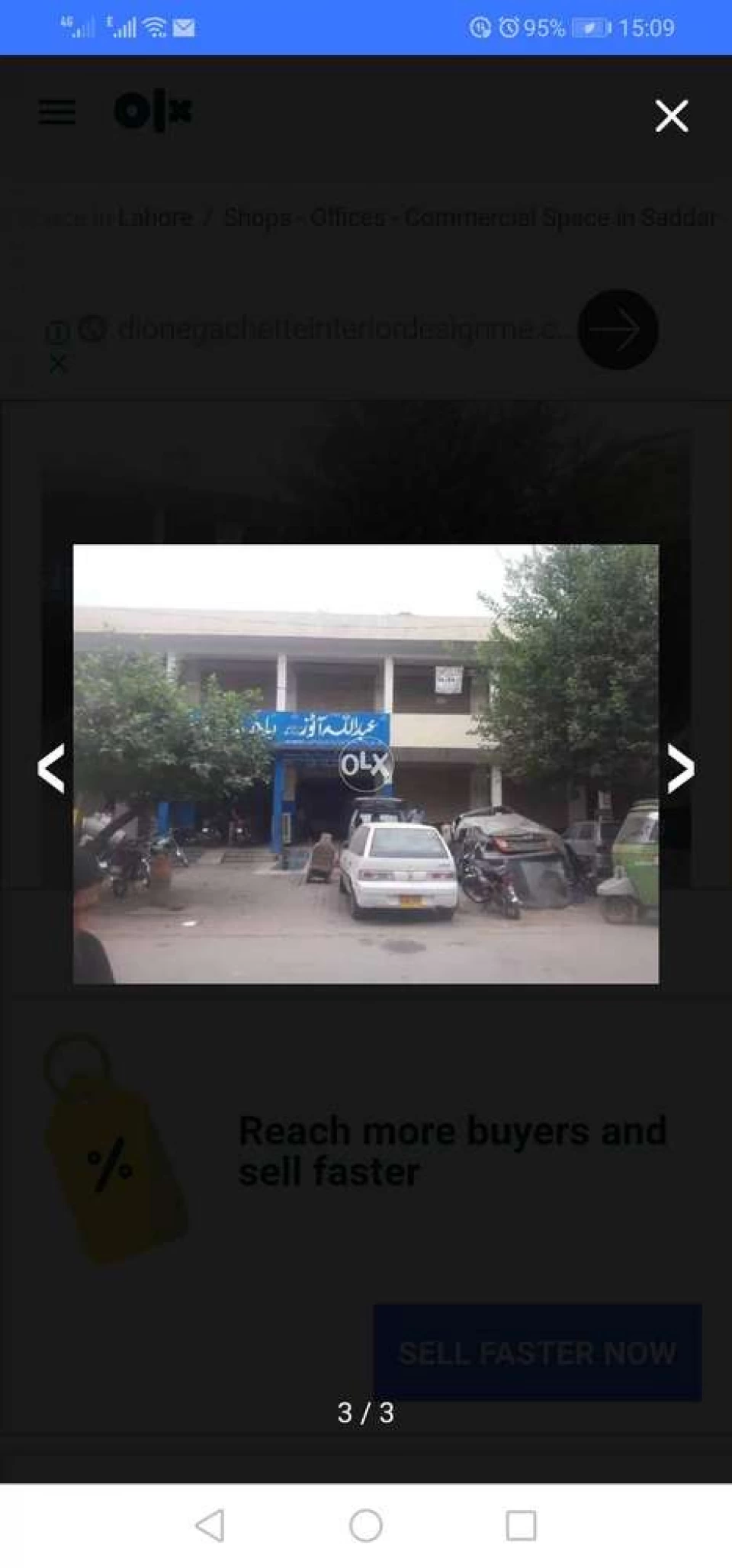Go to the home screen
This screenshot has width=732, height=1568.
click(x=366, y=1525)
